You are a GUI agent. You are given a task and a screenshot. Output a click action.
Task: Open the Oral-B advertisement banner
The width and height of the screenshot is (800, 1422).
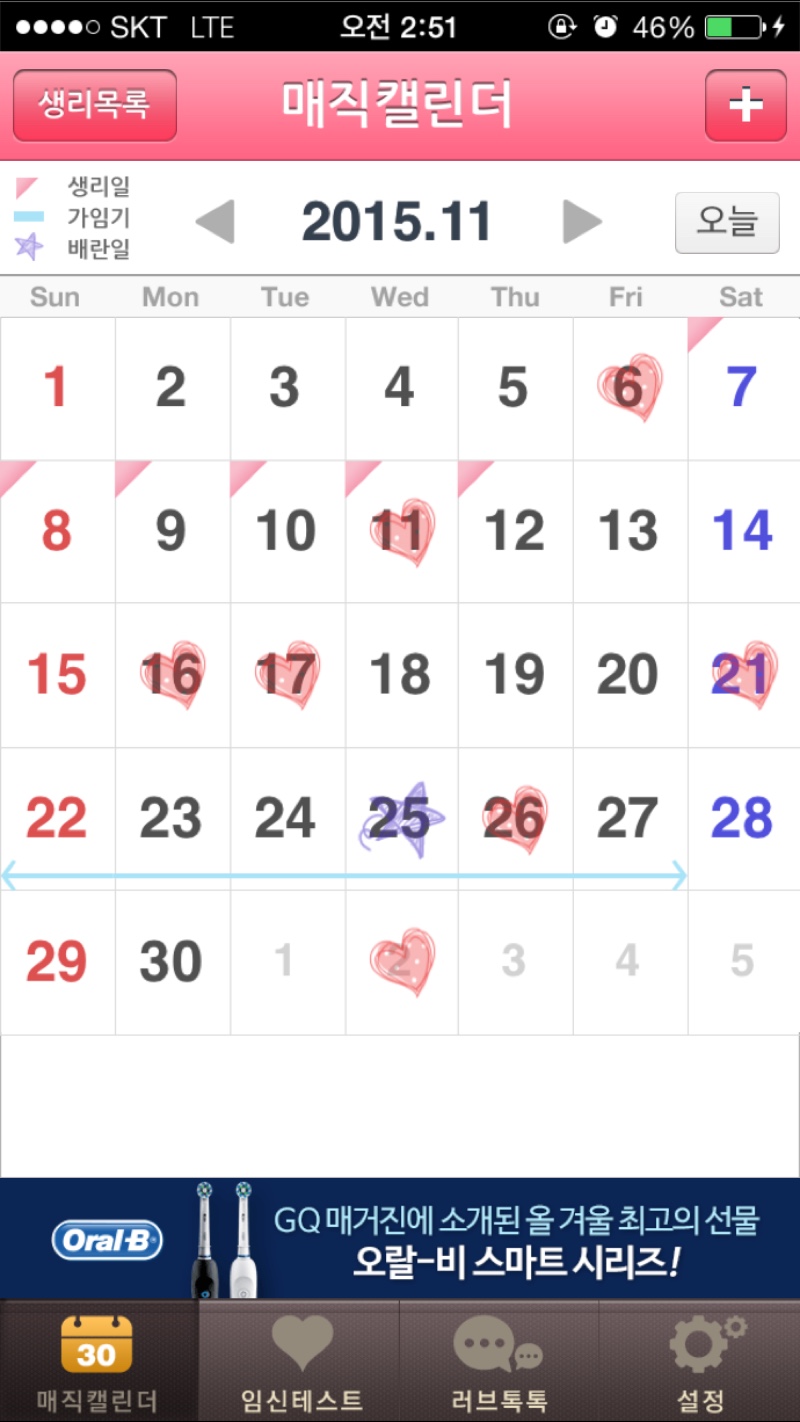click(400, 1239)
